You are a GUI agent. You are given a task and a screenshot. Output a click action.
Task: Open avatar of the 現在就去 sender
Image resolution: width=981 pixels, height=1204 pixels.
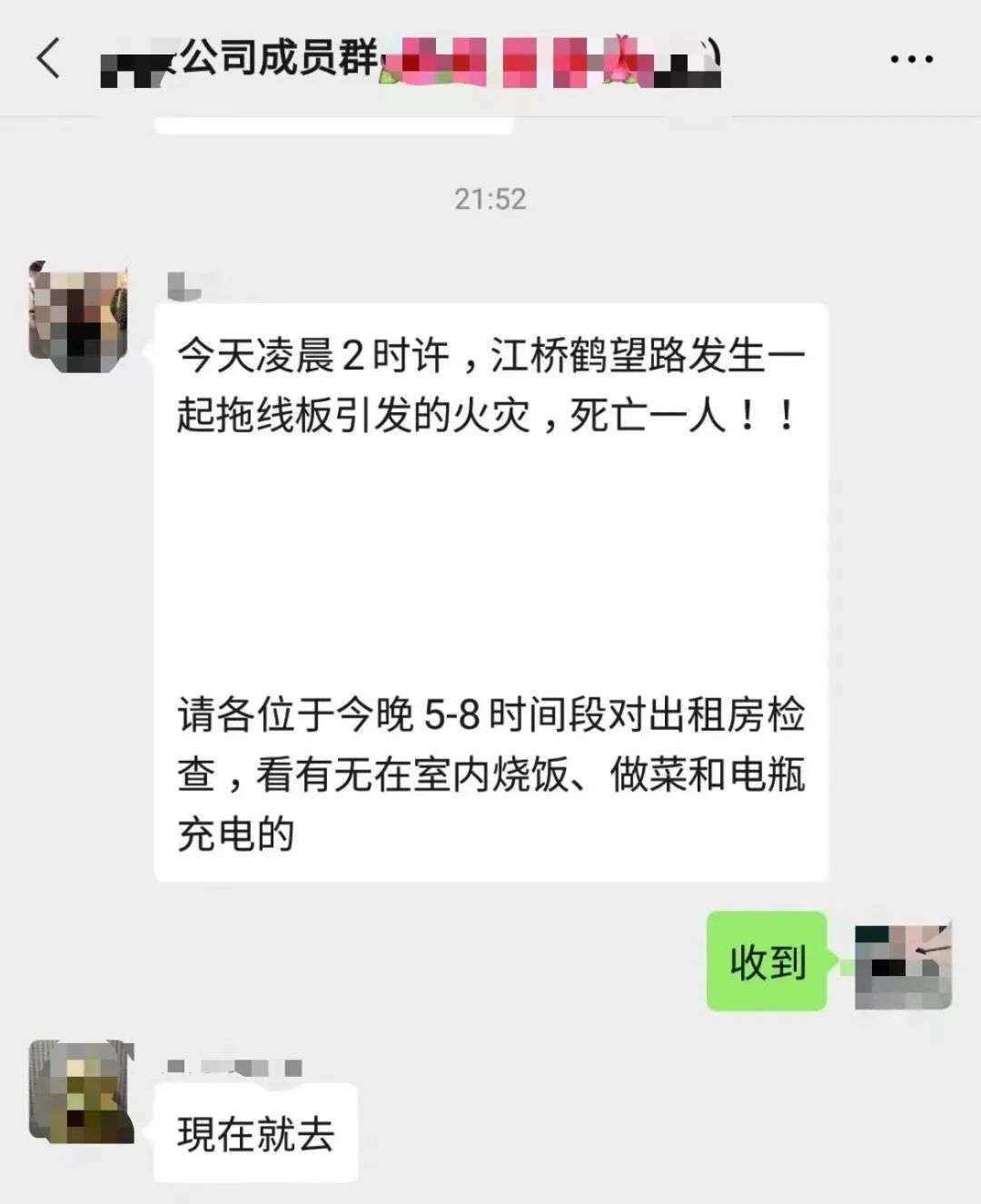coord(82,1092)
